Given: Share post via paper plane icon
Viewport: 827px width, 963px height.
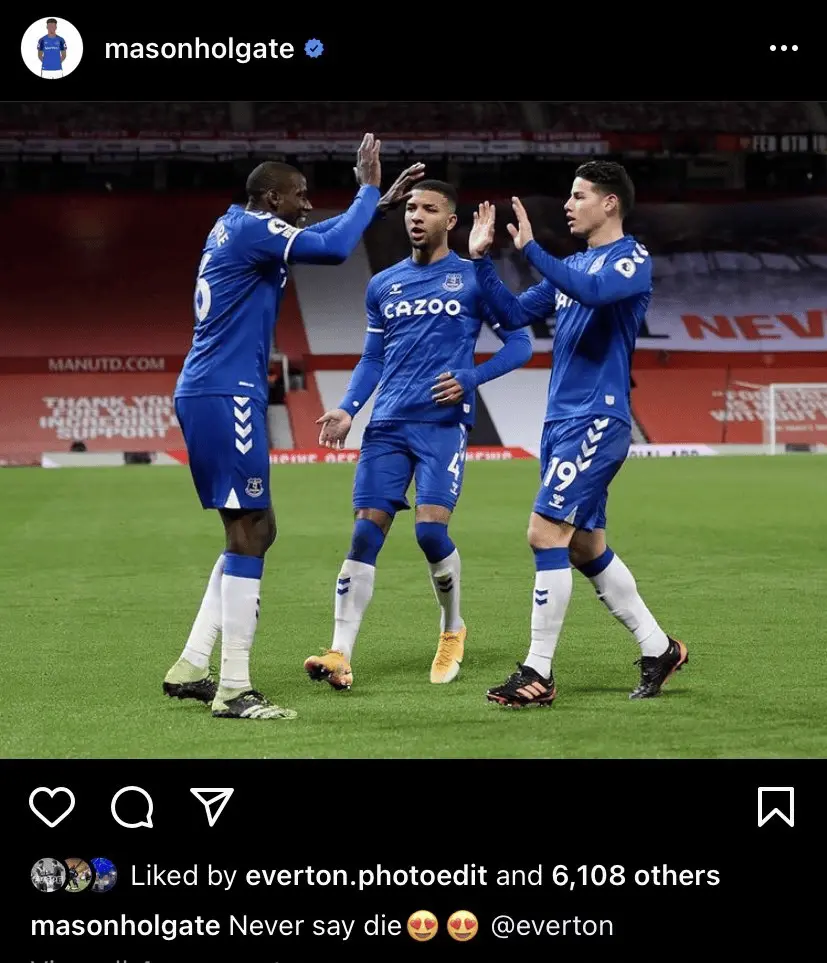Looking at the screenshot, I should coord(212,807).
